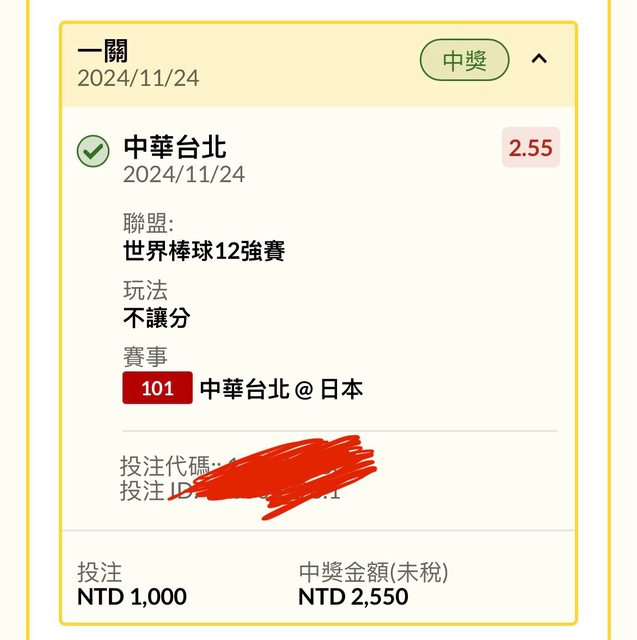Collapse the 一關 bet details chevron
The image size is (637, 640).
[x=539, y=59]
